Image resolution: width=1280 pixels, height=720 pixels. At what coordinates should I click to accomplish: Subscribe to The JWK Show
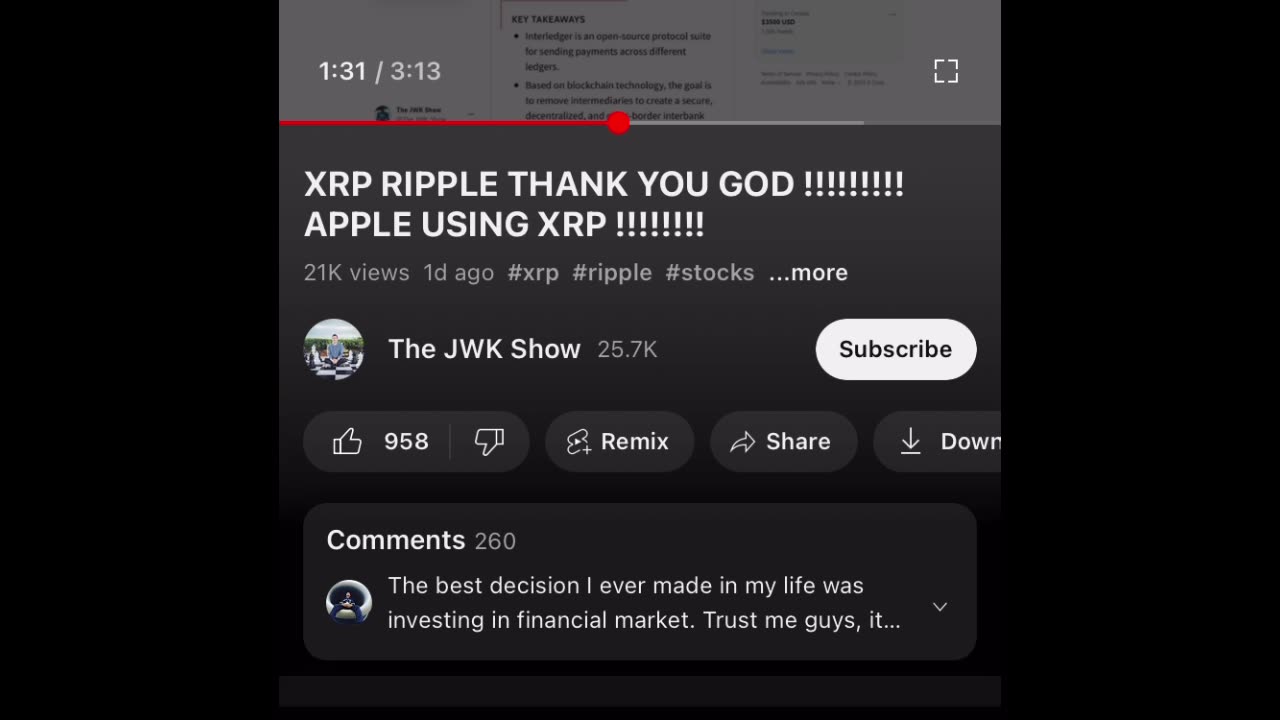[895, 349]
